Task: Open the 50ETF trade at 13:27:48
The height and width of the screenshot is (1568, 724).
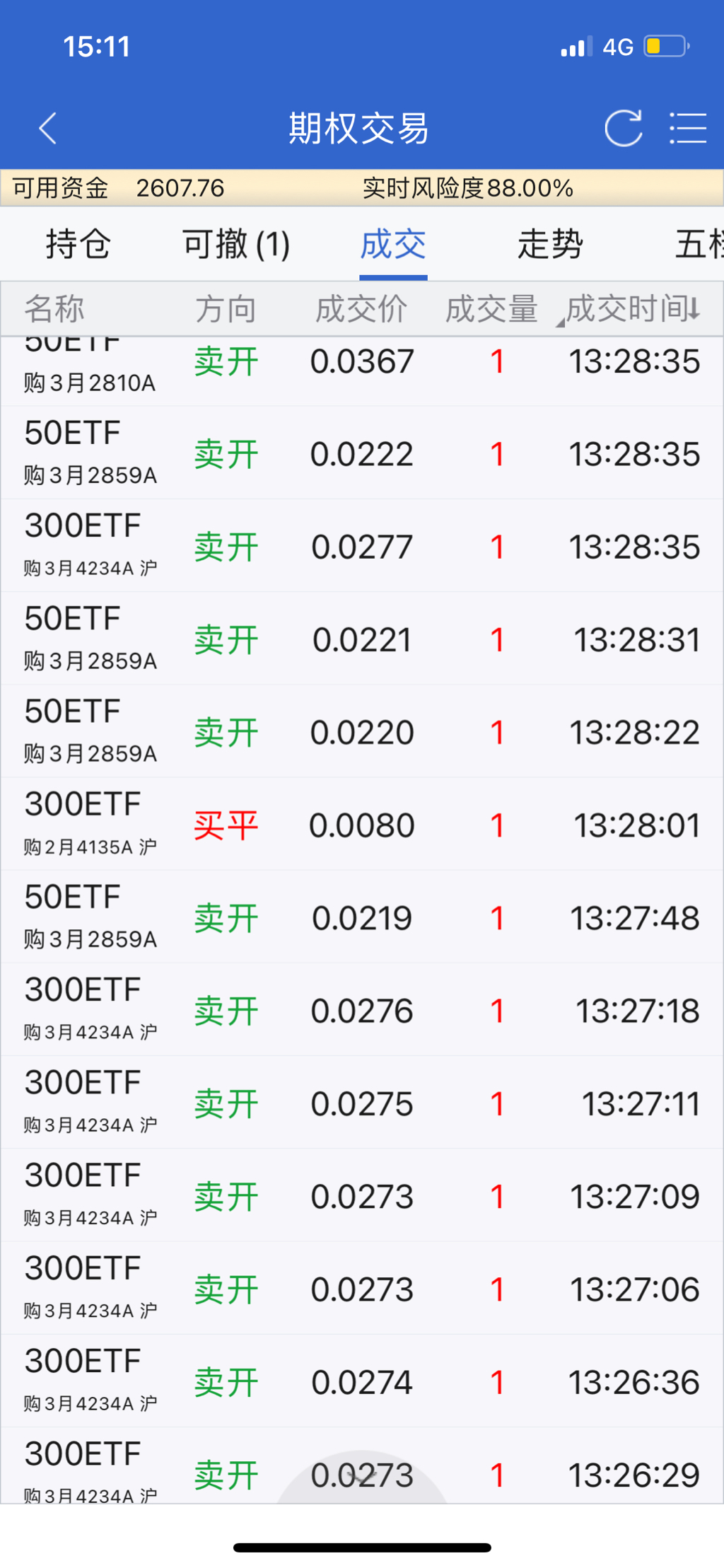Action: click(361, 917)
